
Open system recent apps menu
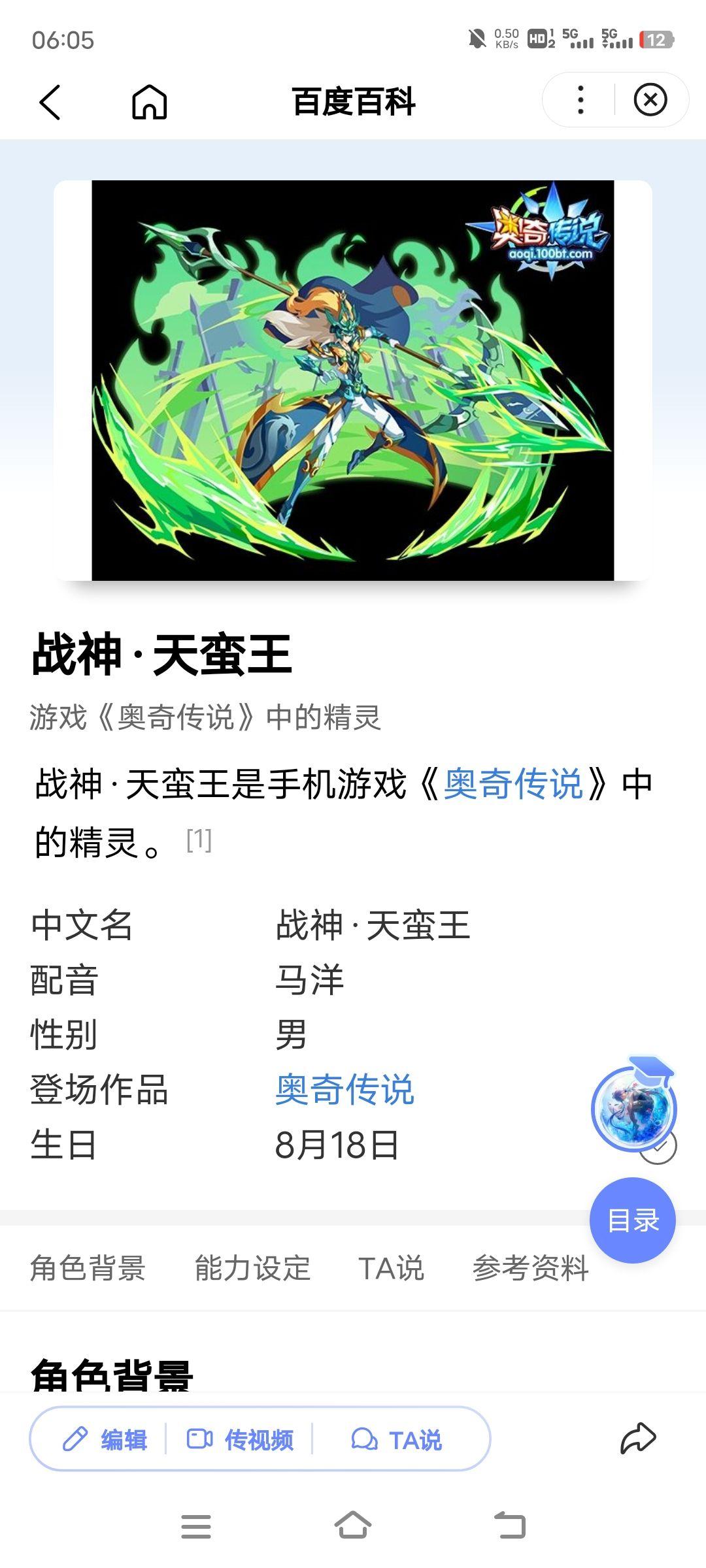pos(195,1526)
